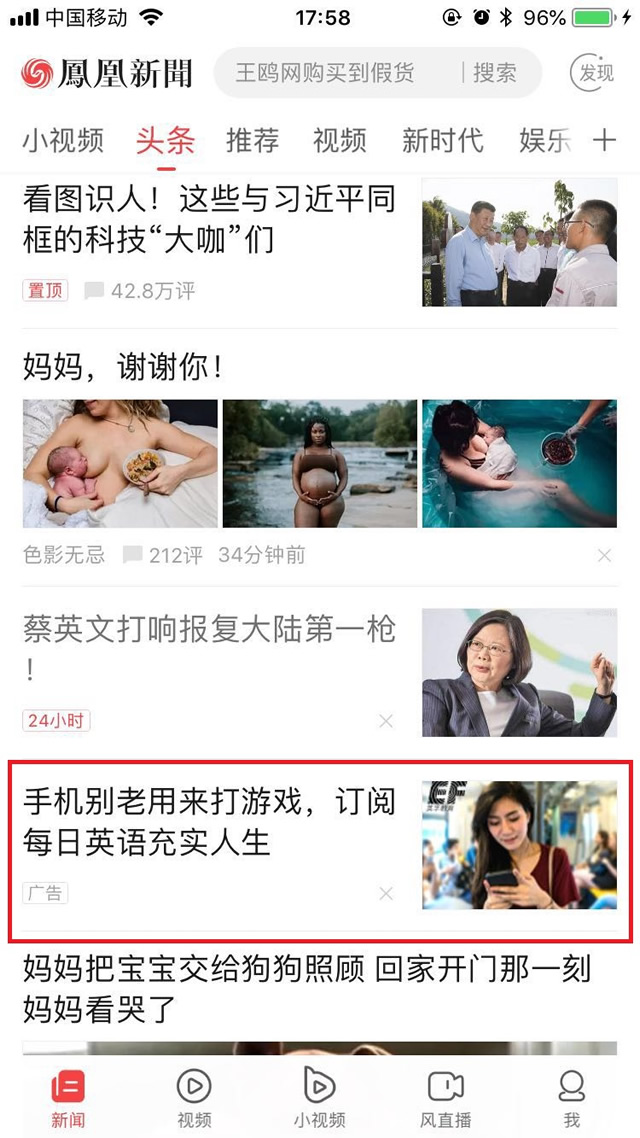Screen dimensions: 640x1138
Task: Switch to the 小视频 top tab
Action: (62, 141)
